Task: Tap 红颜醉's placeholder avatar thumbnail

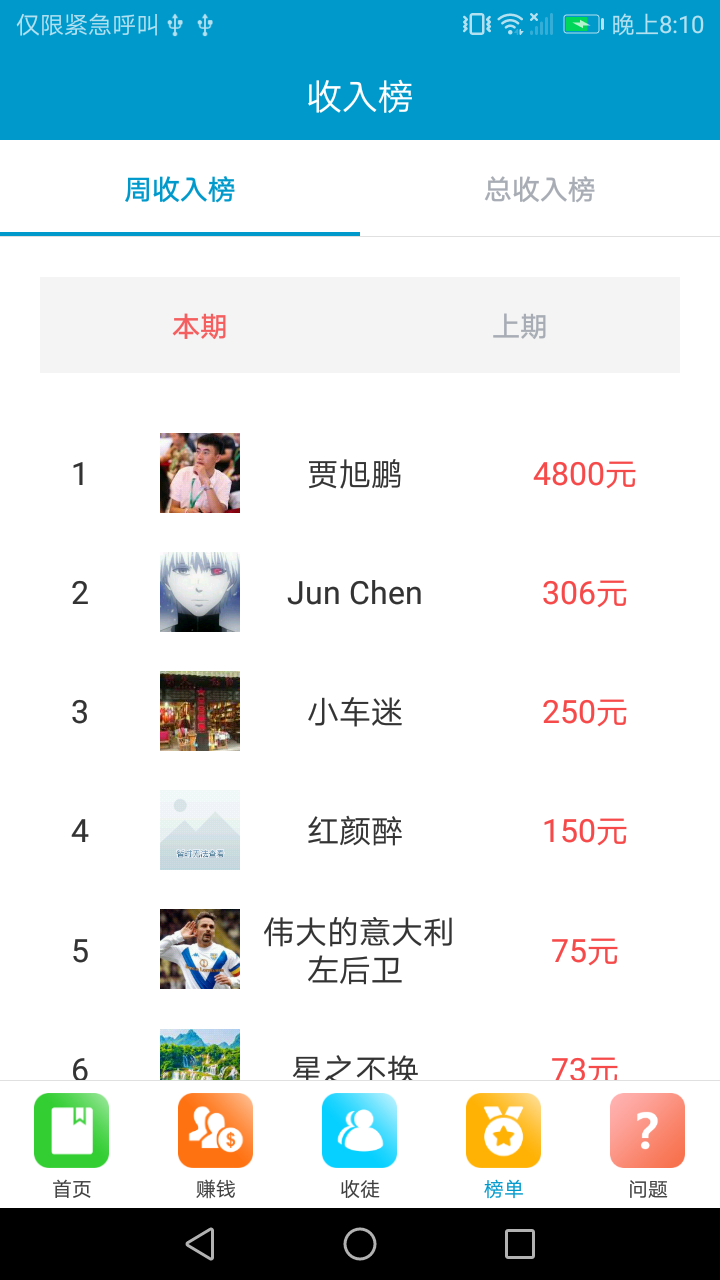Action: tap(199, 829)
